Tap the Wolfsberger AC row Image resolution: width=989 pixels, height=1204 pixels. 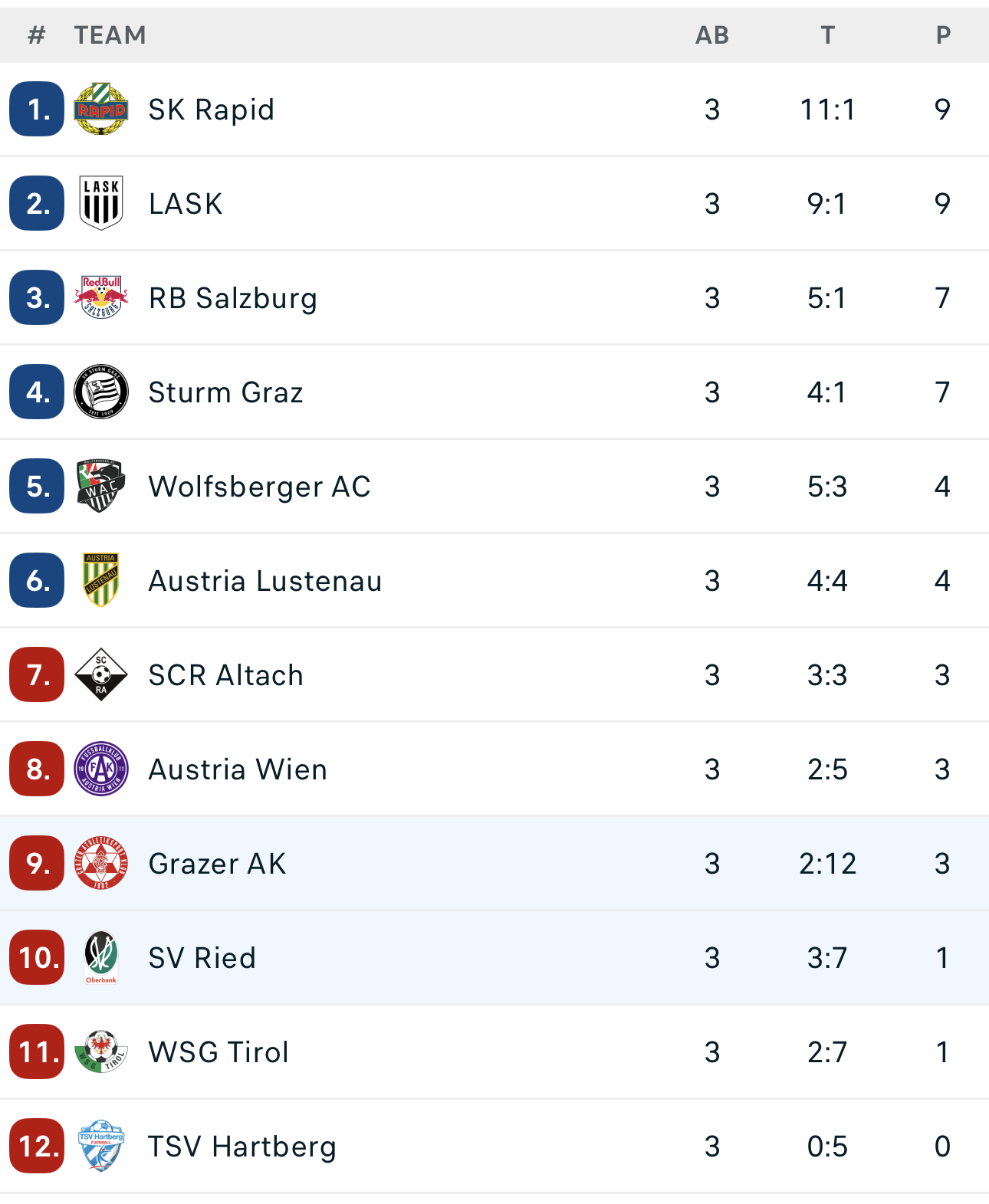pyautogui.click(x=495, y=487)
